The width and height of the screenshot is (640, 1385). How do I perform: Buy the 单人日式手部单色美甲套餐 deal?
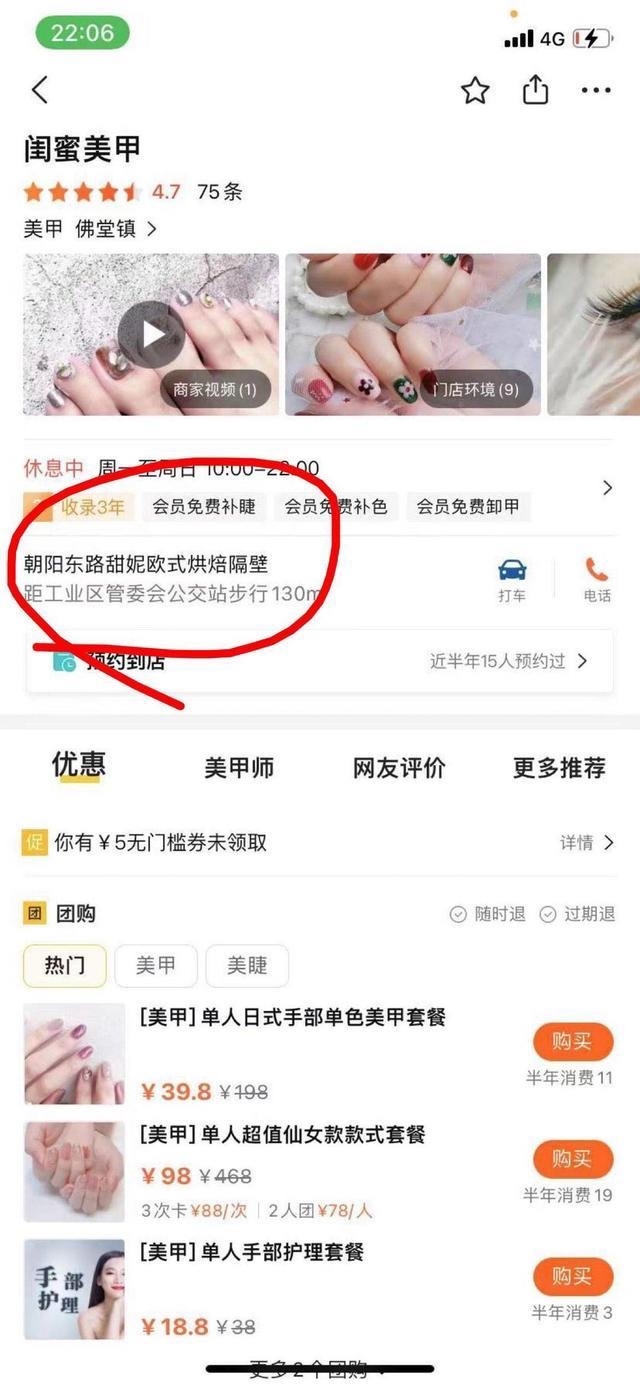tap(571, 1042)
